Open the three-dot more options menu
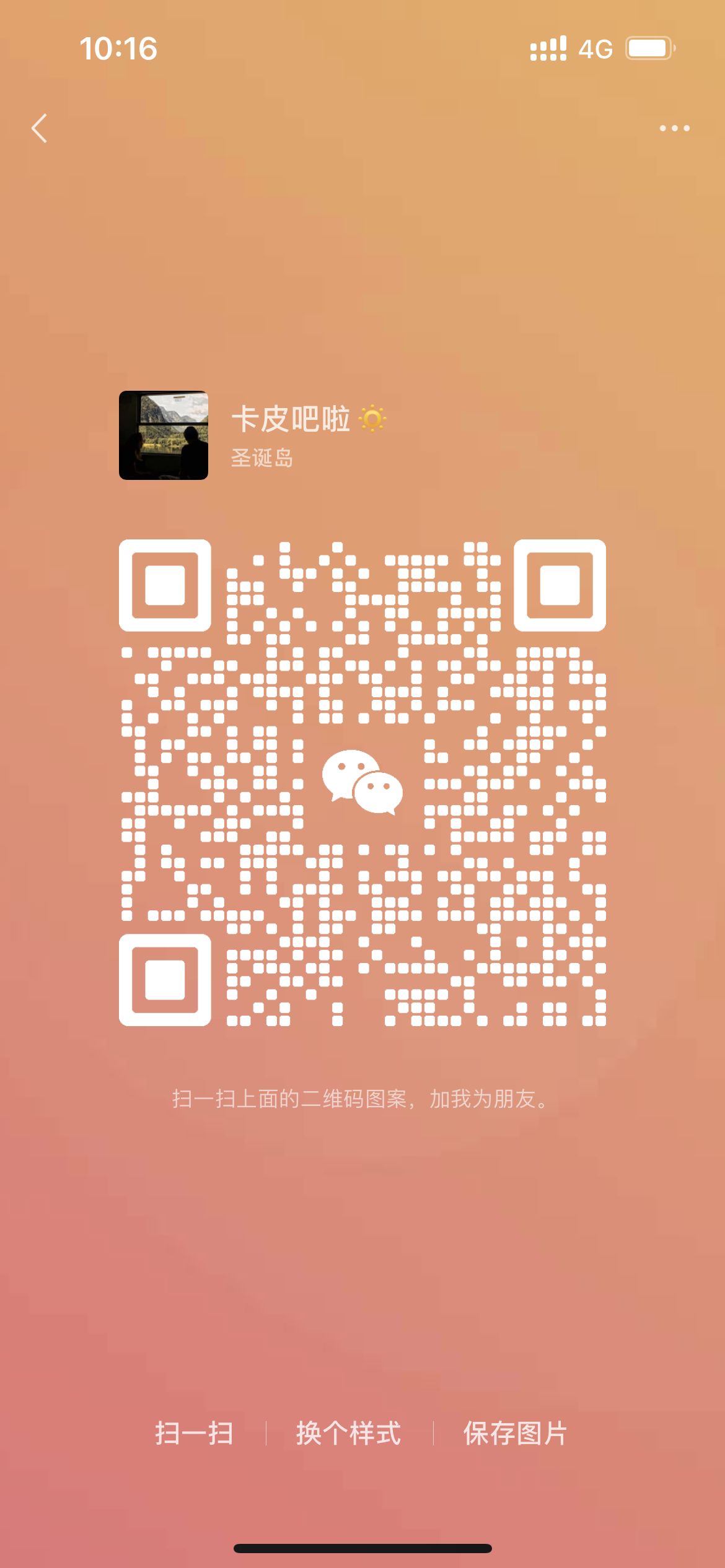Screen dimensions: 725x1568 (674, 128)
